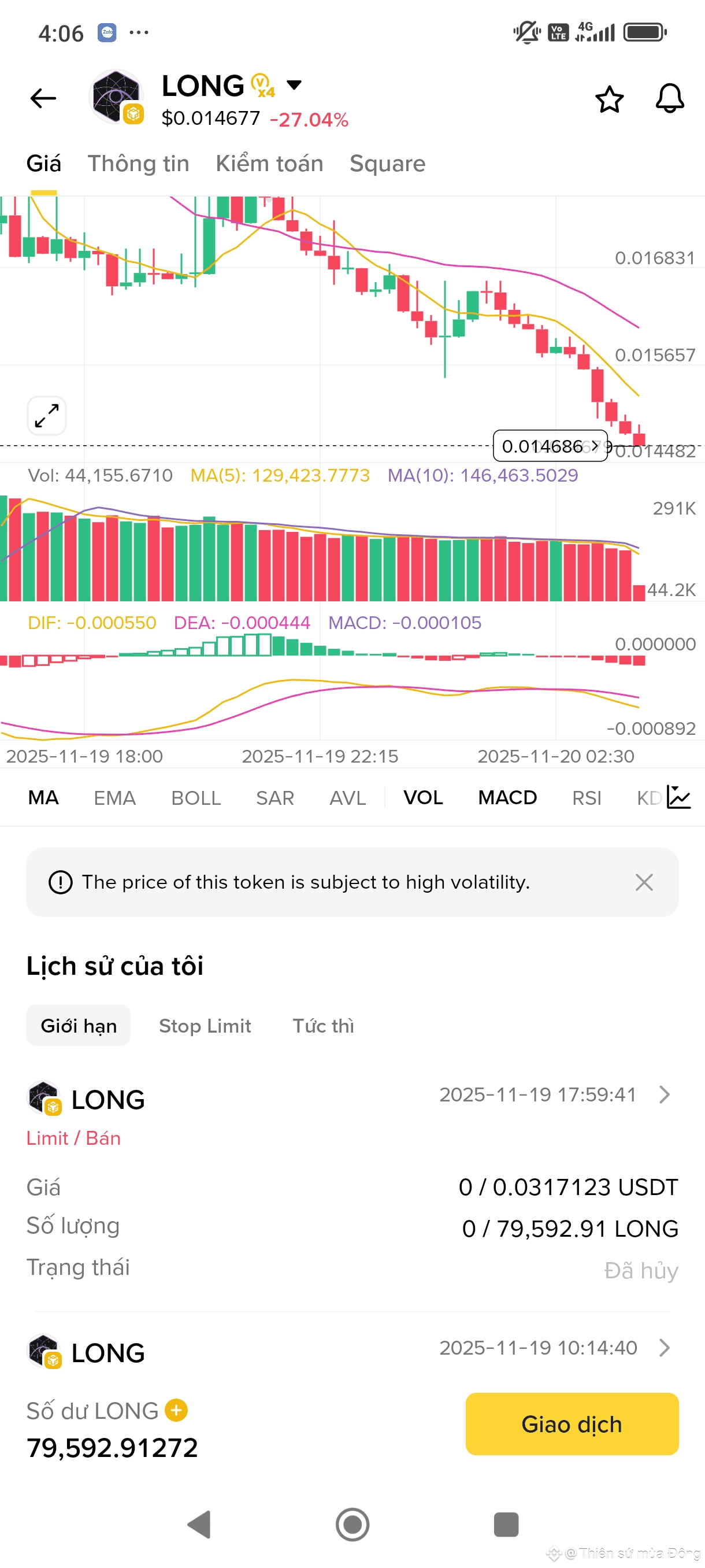The width and height of the screenshot is (705, 1568).
Task: Open chart indicator settings icon
Action: pos(679,797)
